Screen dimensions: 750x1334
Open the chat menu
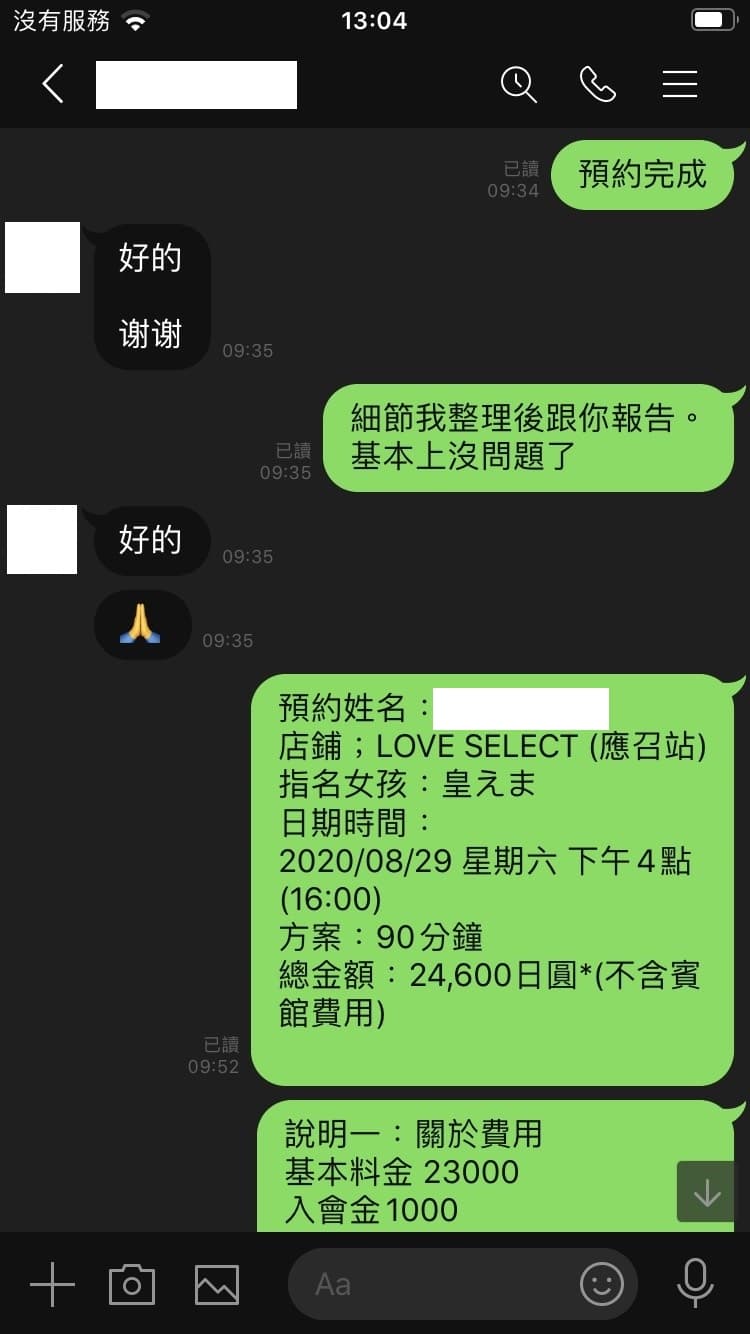pos(679,84)
